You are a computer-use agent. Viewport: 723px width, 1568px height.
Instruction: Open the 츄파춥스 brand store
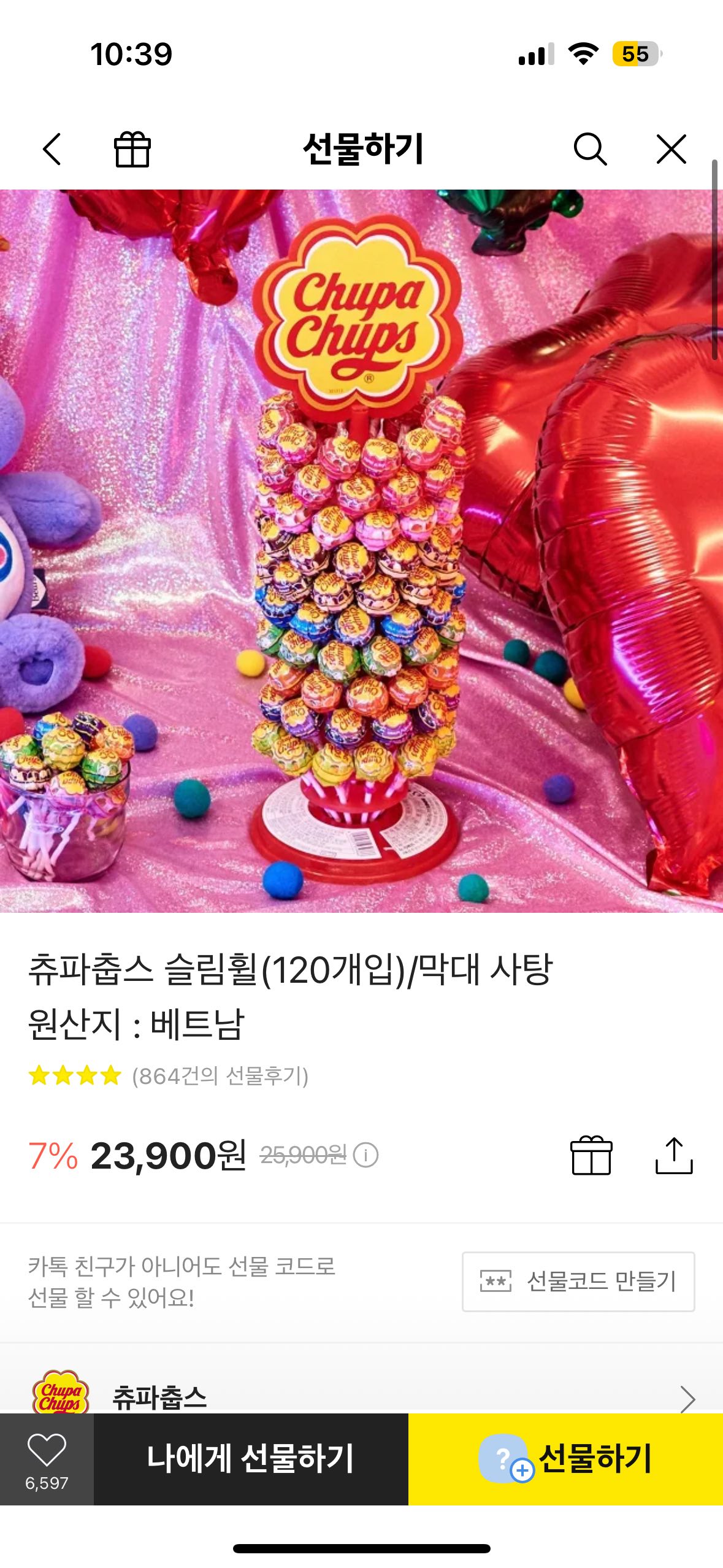(x=361, y=1396)
